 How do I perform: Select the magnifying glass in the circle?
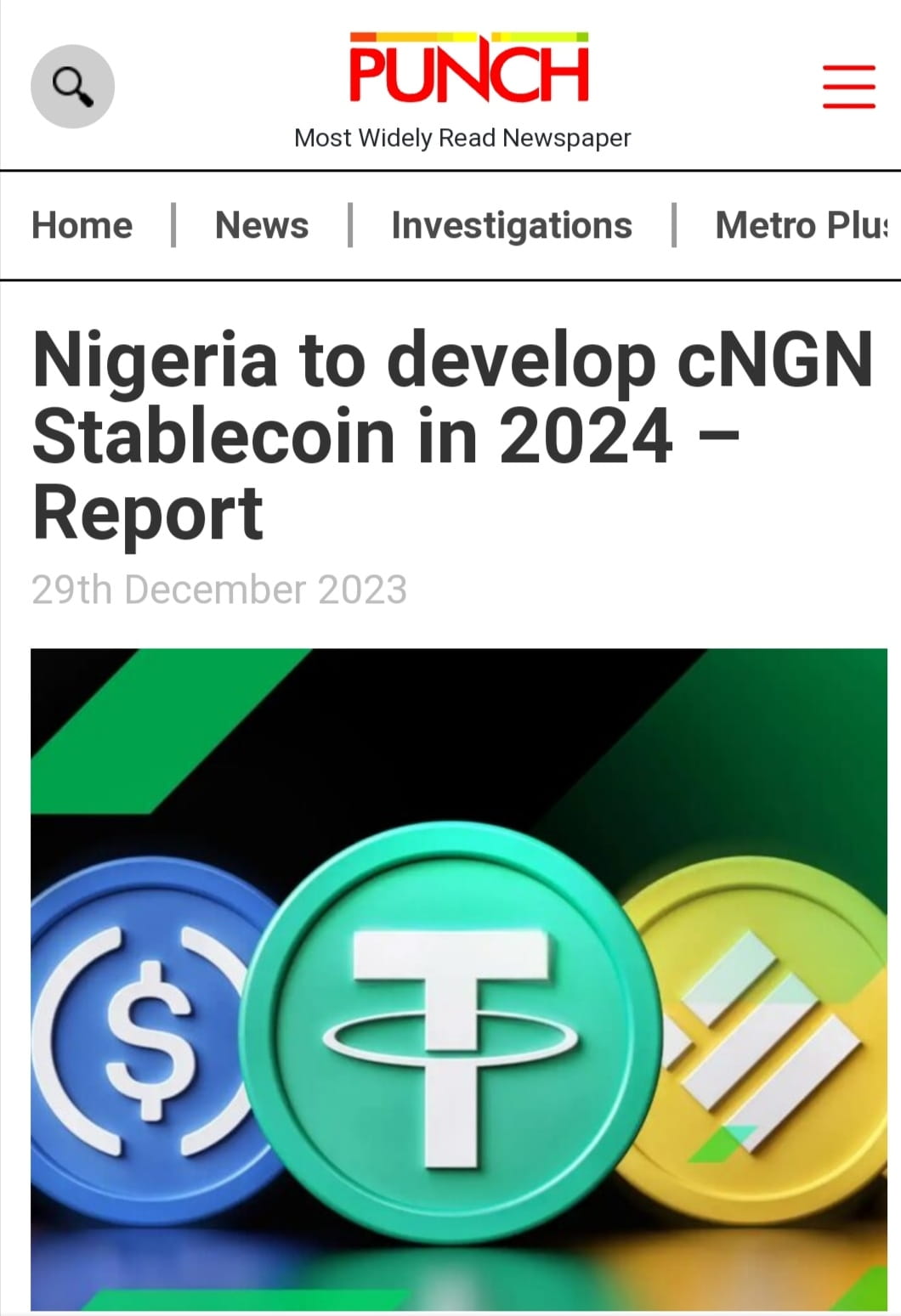(x=72, y=86)
